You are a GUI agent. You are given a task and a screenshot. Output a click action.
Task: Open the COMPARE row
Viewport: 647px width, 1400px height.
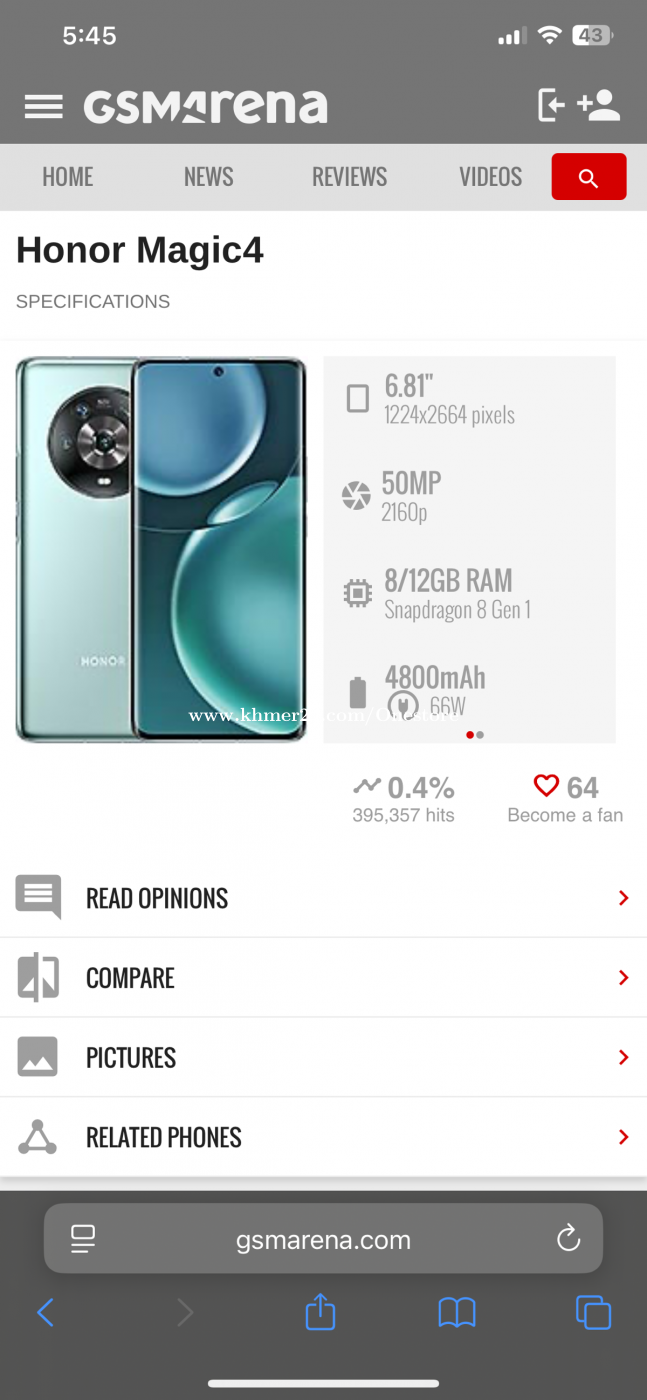323,978
